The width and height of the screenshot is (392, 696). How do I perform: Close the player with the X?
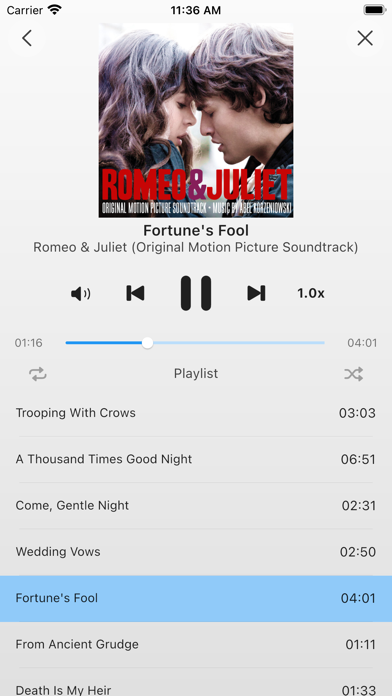[x=365, y=38]
